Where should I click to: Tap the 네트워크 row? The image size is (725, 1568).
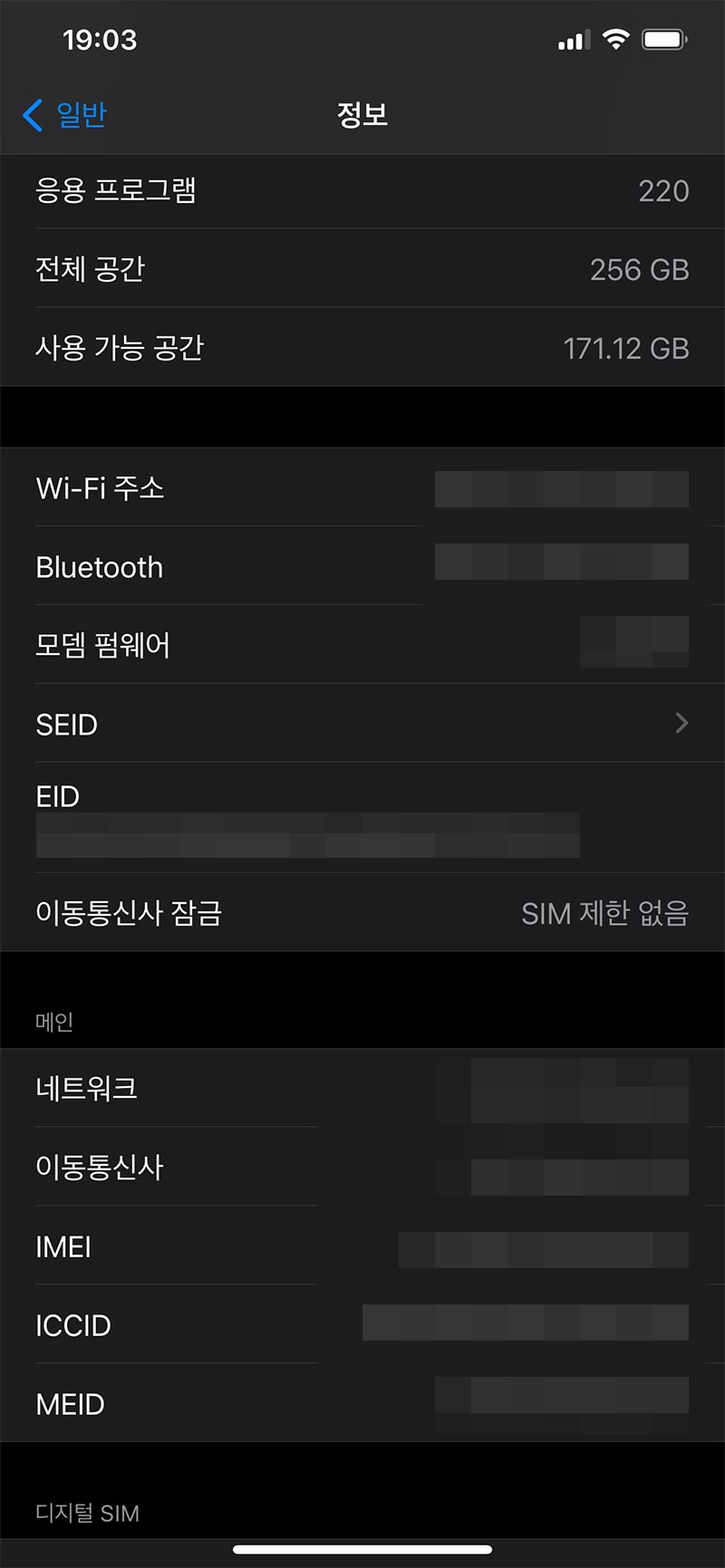tap(87, 1089)
